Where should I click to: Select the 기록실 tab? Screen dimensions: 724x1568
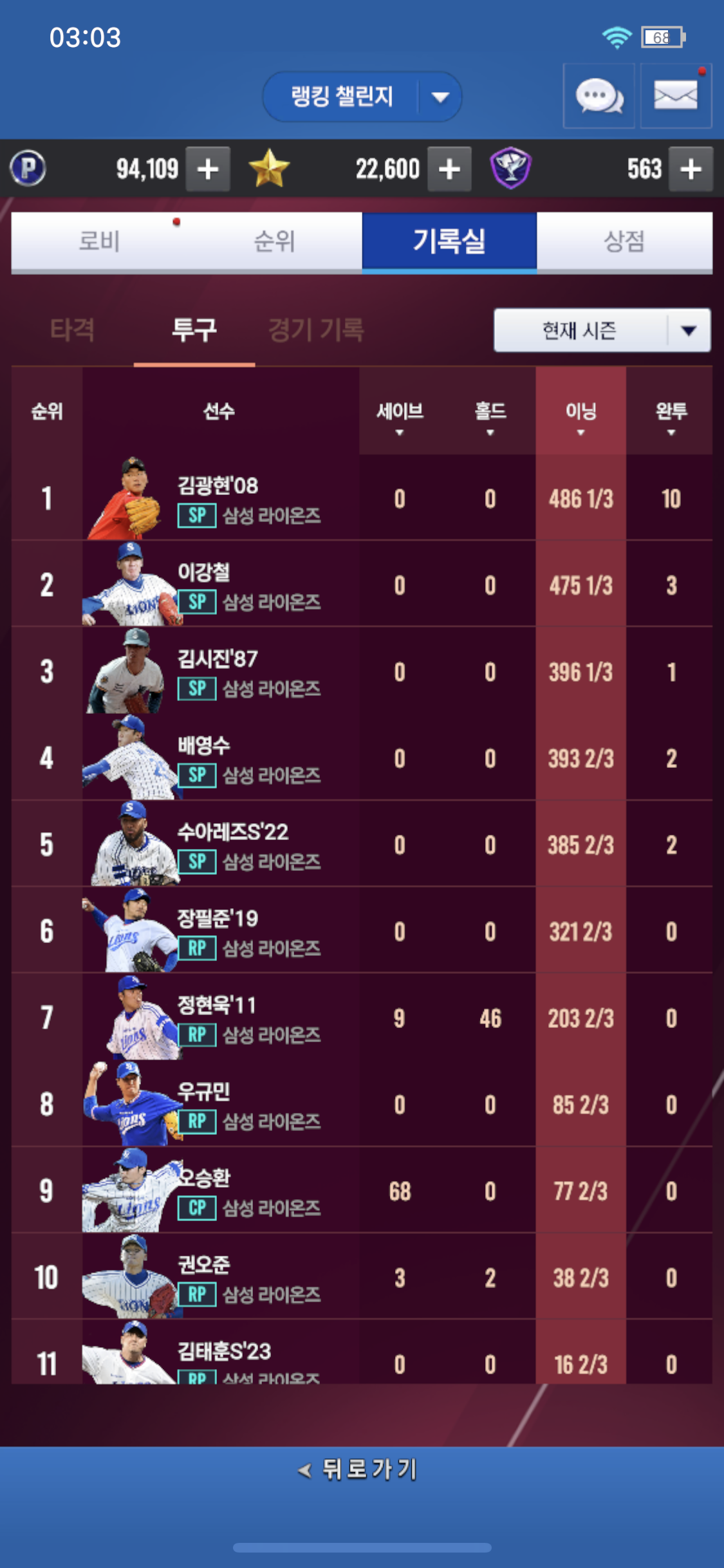[449, 241]
